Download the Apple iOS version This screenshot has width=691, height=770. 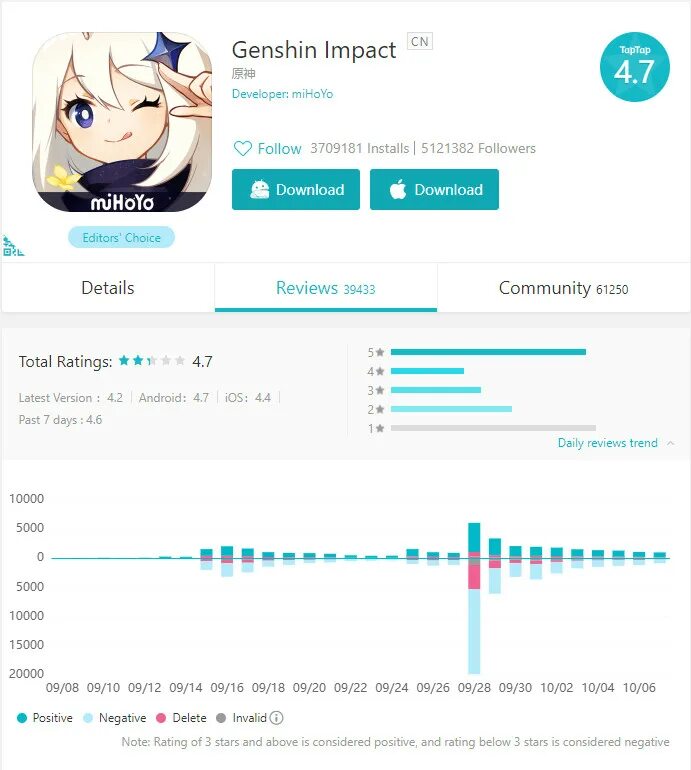[434, 190]
